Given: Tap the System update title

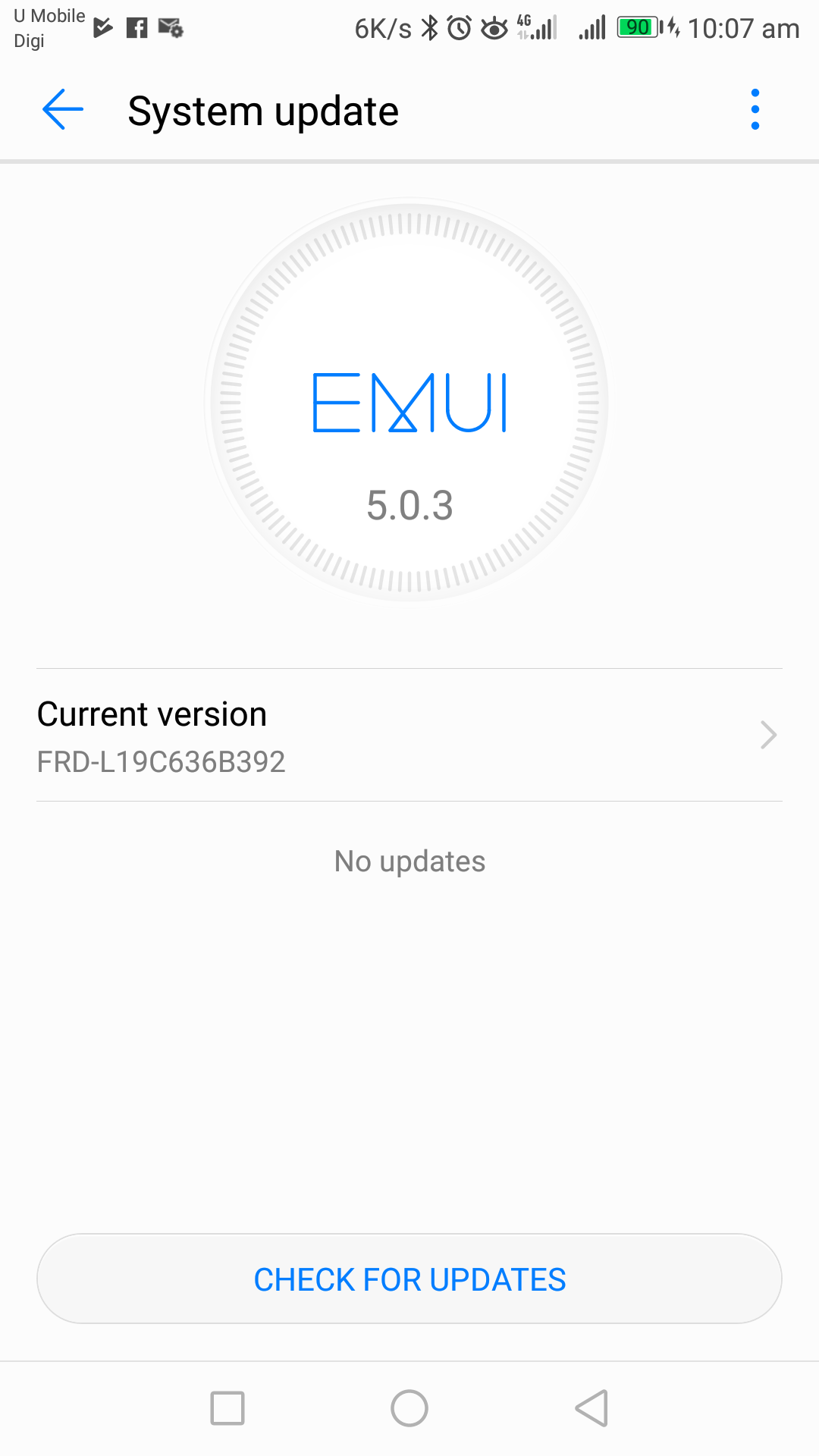Looking at the screenshot, I should 263,110.
